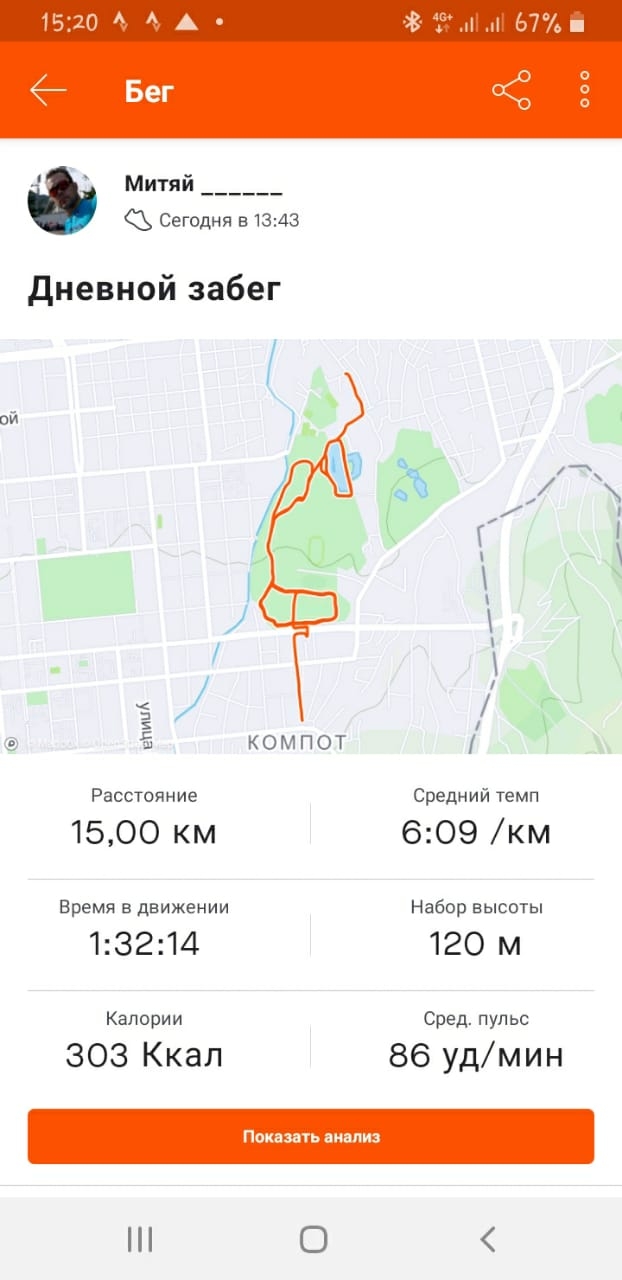622x1280 pixels.
Task: Open Митяй's profile picture
Action: click(x=62, y=201)
